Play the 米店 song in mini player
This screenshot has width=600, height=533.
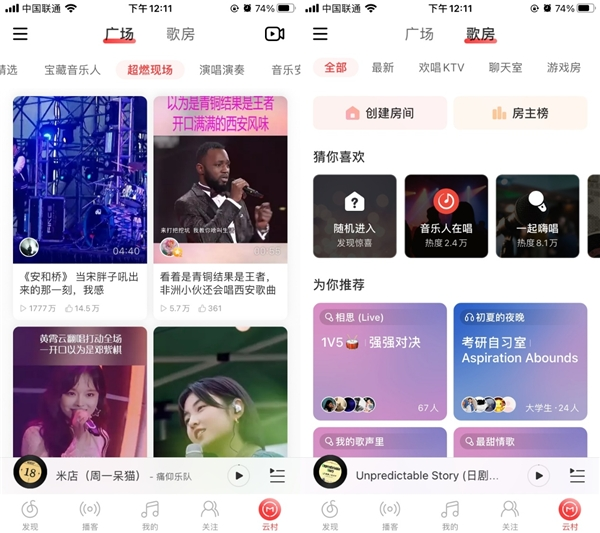point(238,475)
